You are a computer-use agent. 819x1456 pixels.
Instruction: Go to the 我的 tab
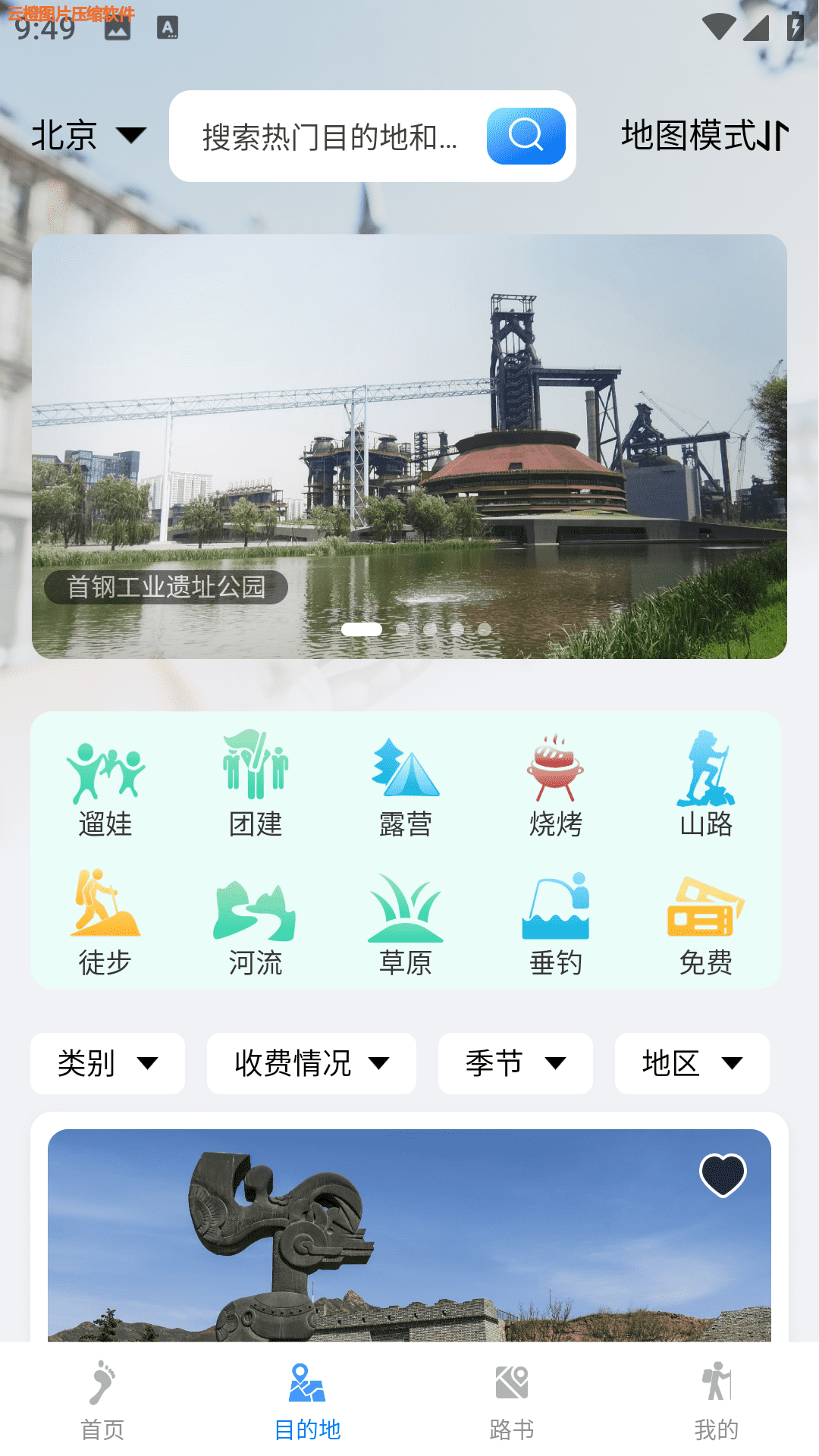[717, 1400]
